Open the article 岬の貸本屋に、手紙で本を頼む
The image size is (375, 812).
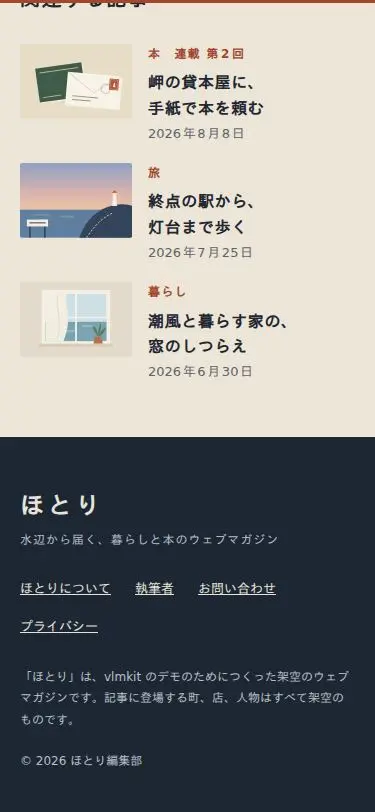[206, 96]
